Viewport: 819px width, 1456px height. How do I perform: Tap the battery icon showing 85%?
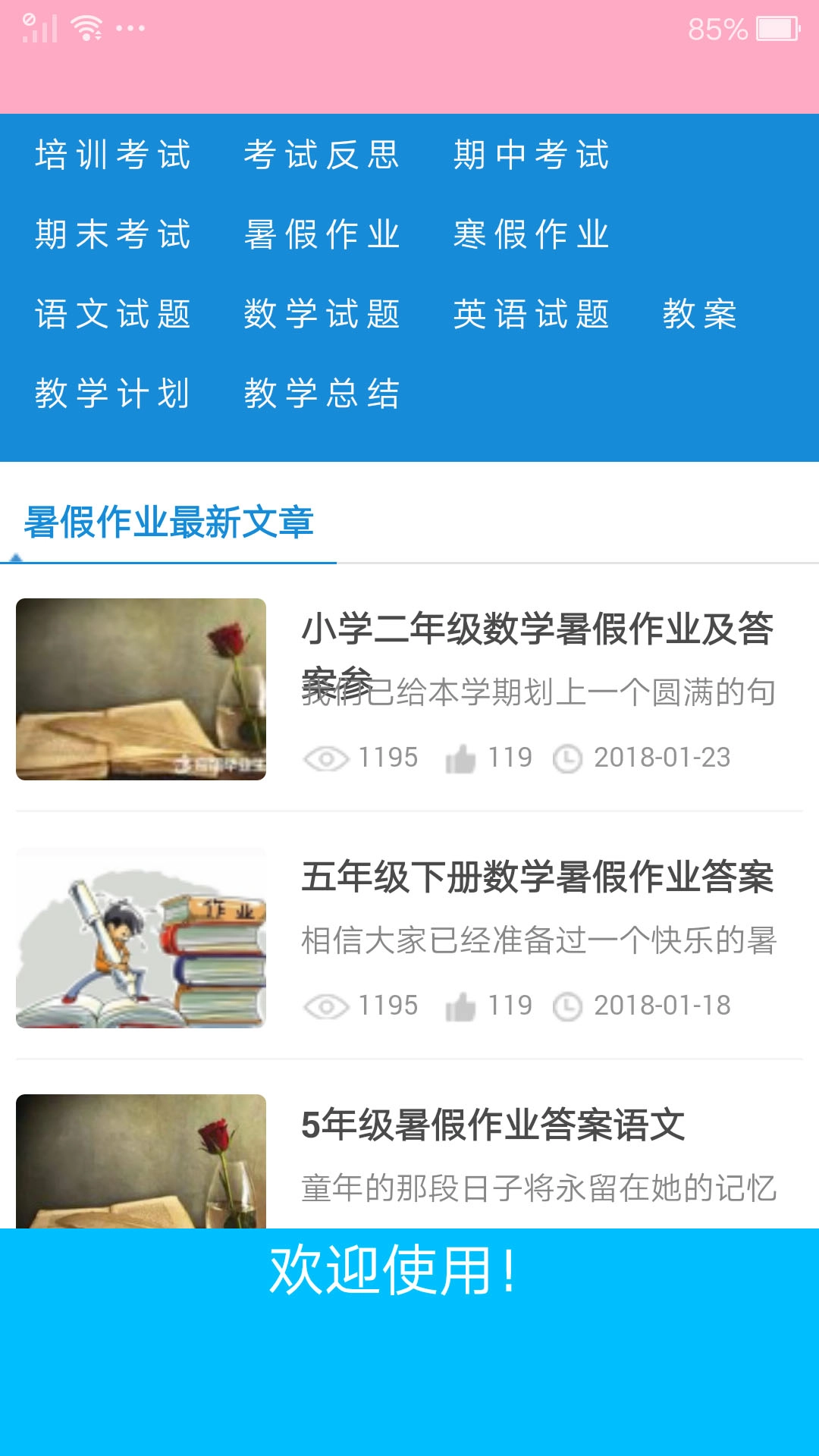(779, 29)
